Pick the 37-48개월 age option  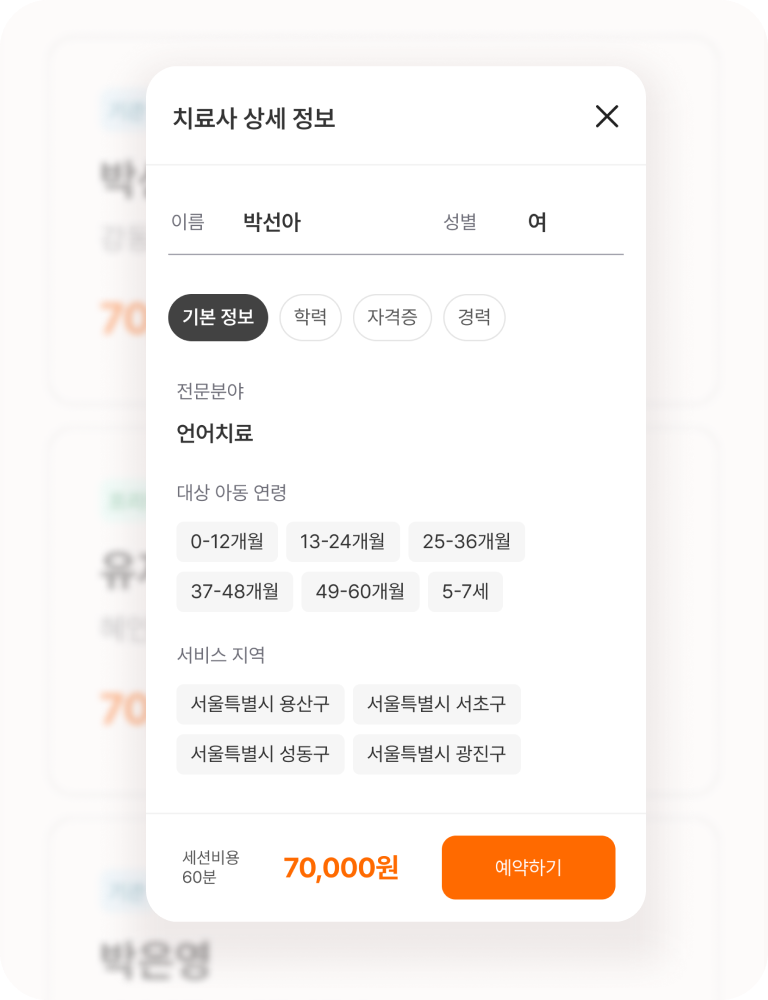[234, 591]
